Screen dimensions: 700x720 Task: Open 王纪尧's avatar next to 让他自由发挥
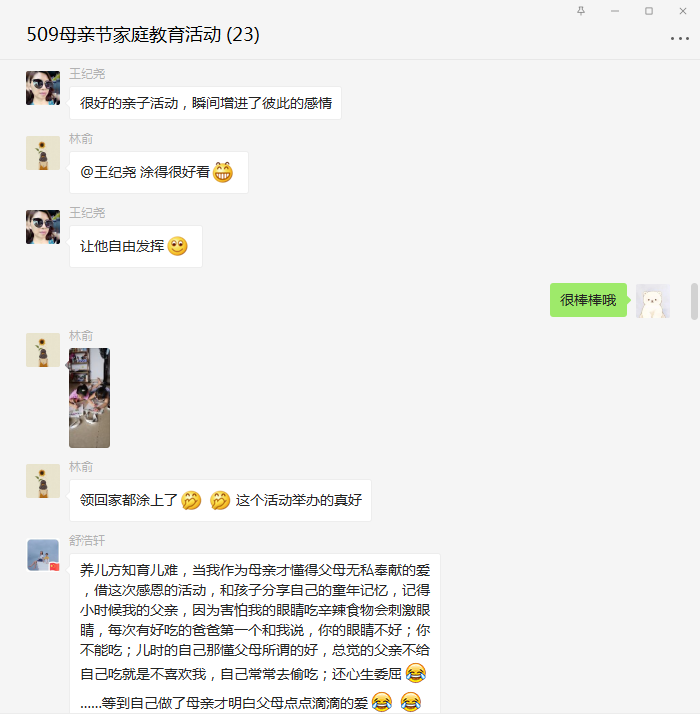43,227
